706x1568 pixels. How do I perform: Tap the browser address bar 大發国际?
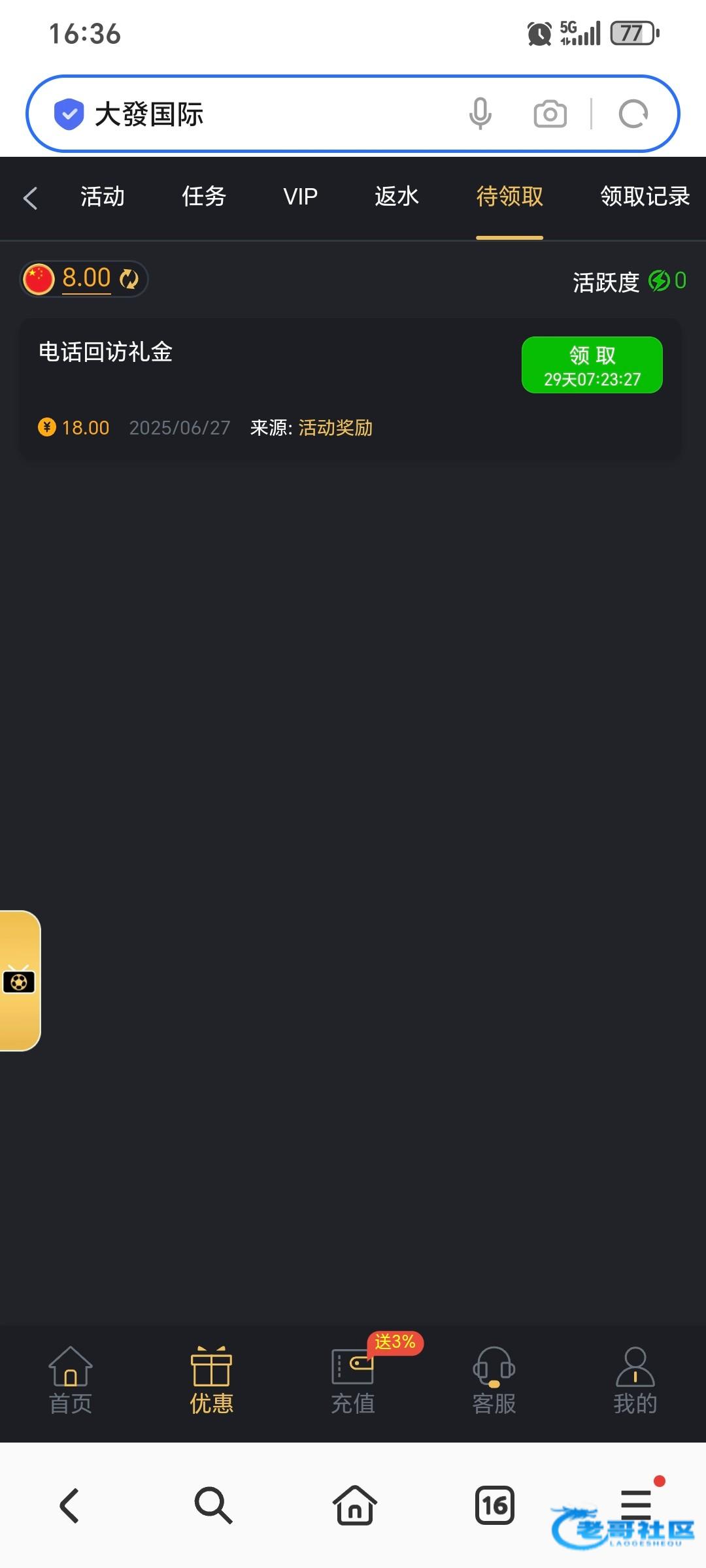[x=261, y=114]
